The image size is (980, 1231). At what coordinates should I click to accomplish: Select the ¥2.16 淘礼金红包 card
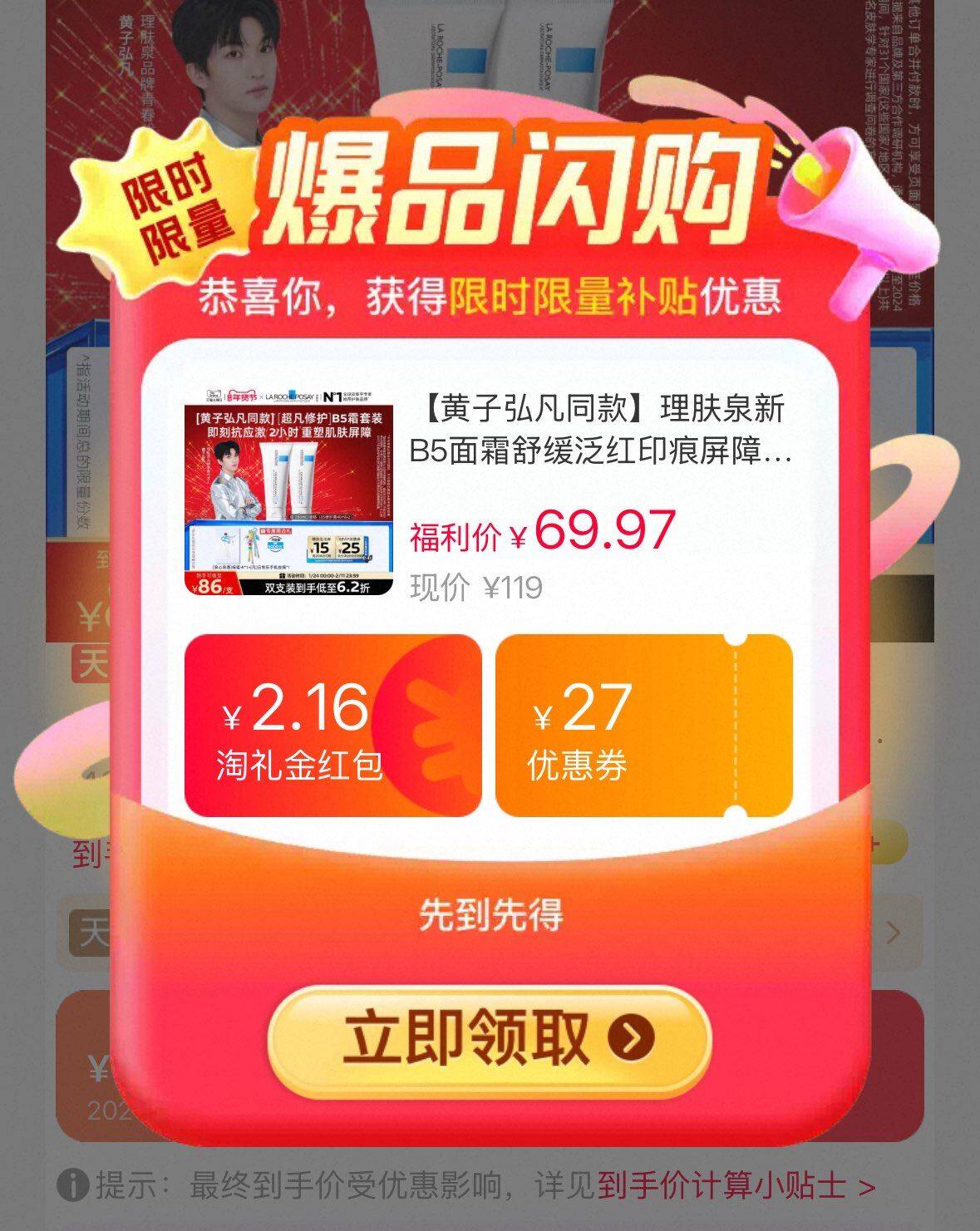tap(332, 726)
